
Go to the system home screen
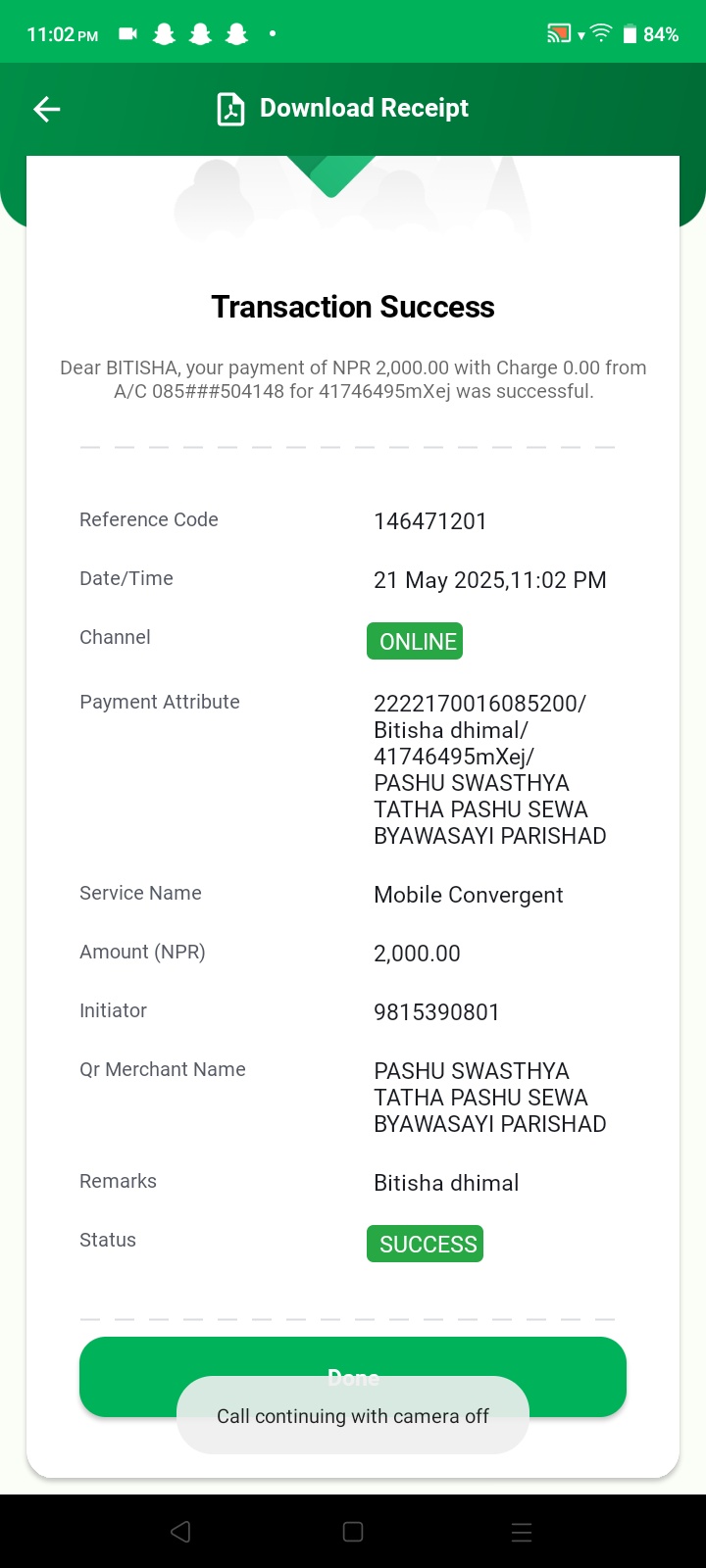pyautogui.click(x=353, y=1532)
